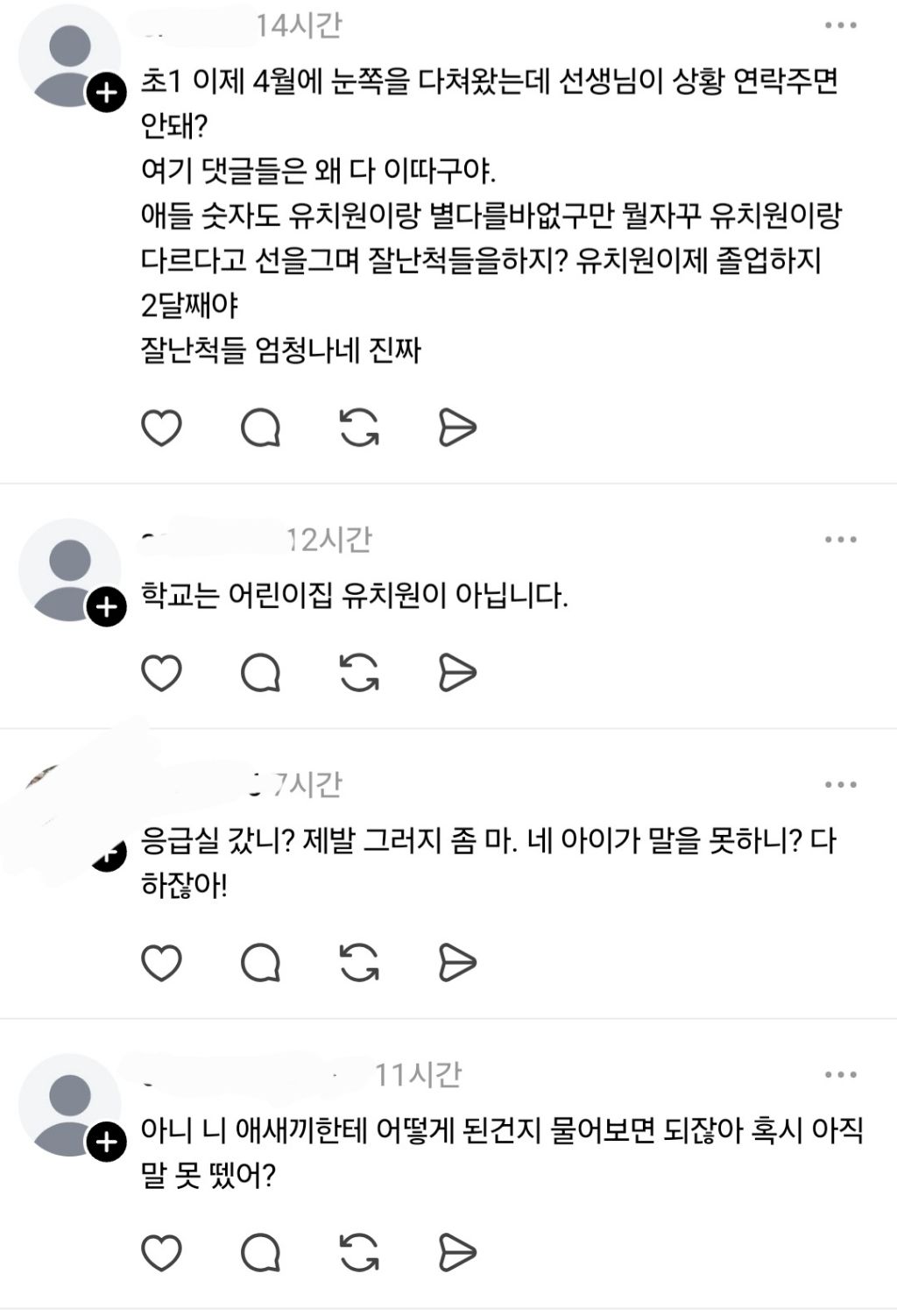
Task: Reply to the '응급실 갔니?' comment
Action: tap(260, 963)
